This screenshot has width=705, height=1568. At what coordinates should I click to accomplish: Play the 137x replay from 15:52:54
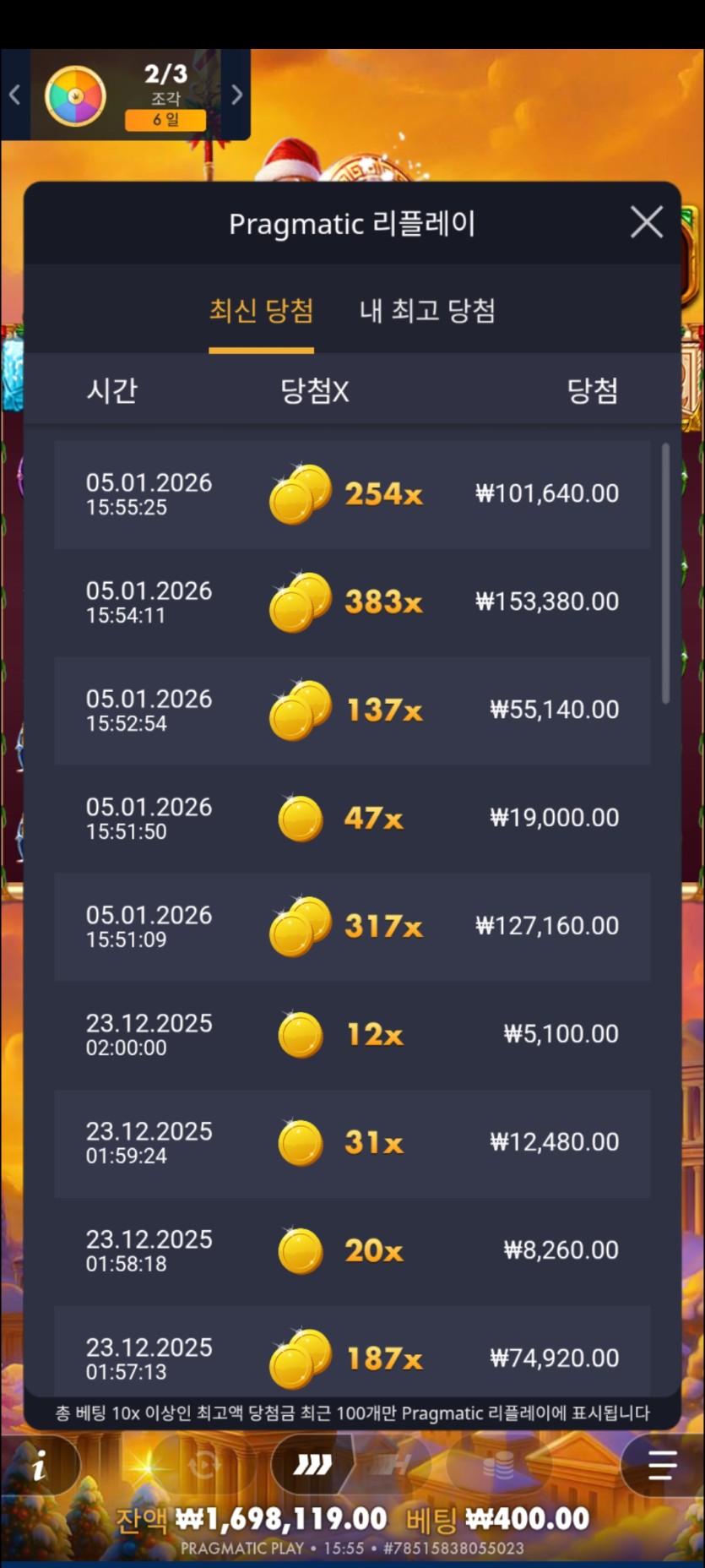click(x=352, y=710)
